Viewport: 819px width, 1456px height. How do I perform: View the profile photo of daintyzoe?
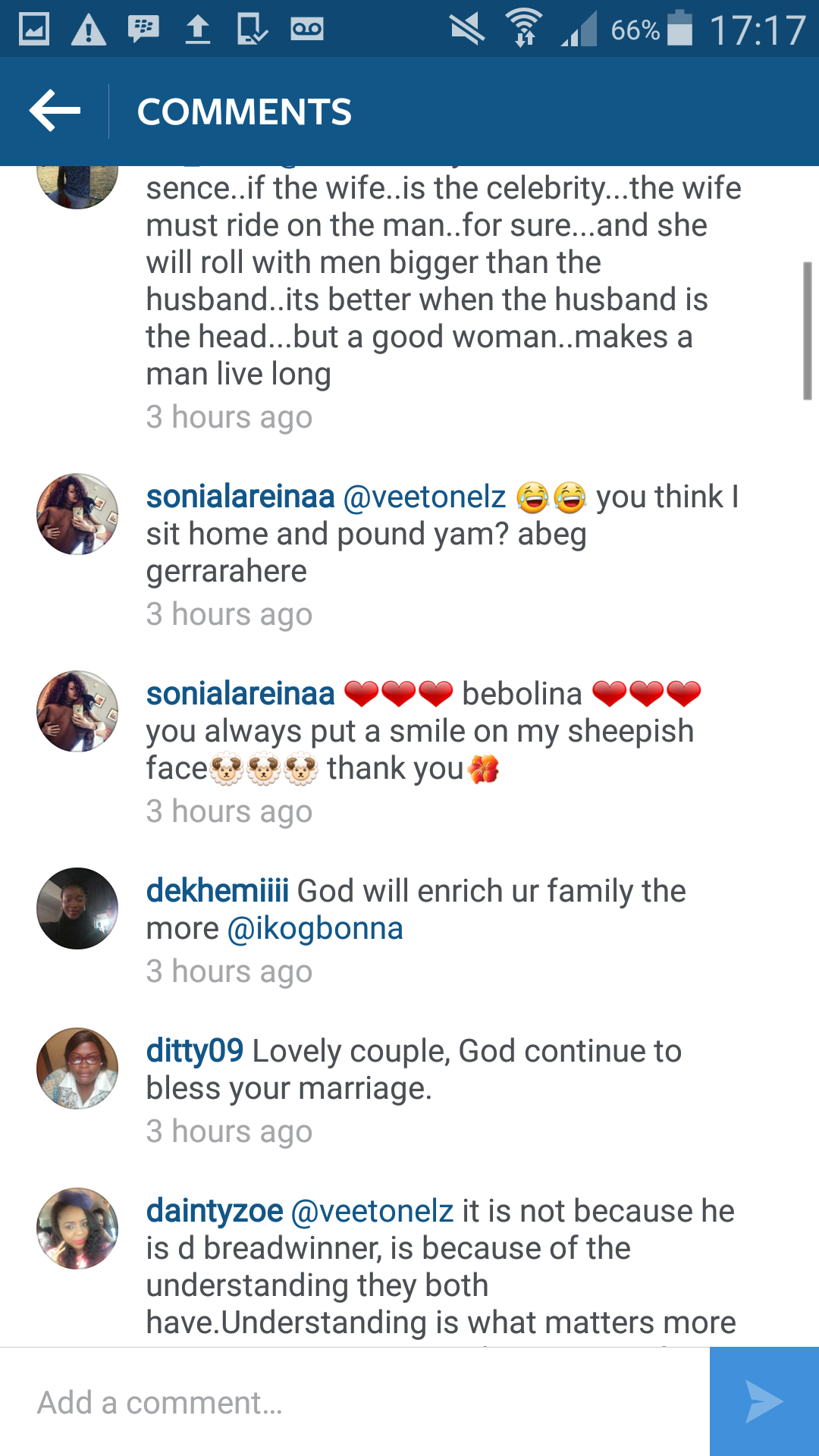click(x=77, y=1228)
